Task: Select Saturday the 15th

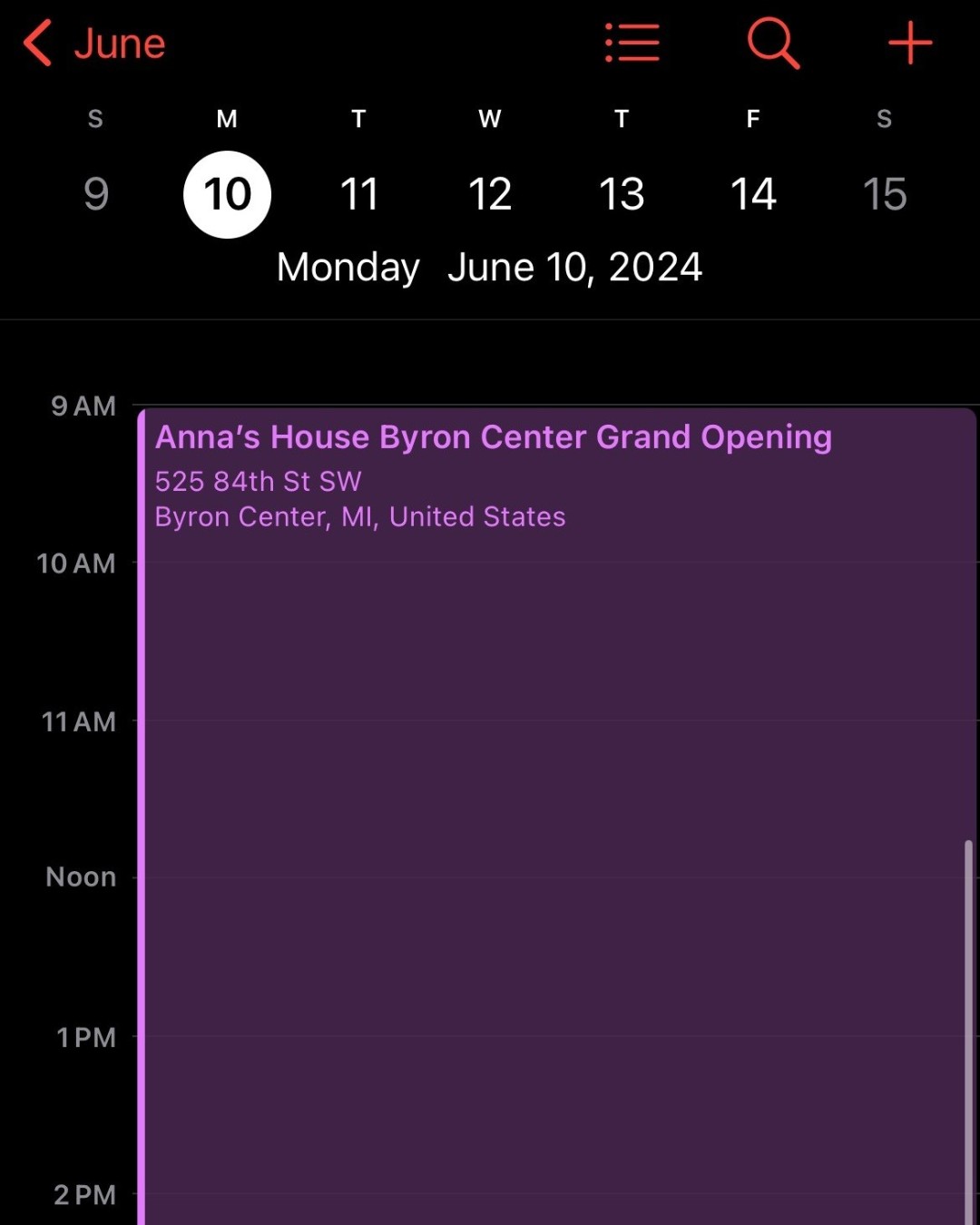Action: click(x=885, y=193)
